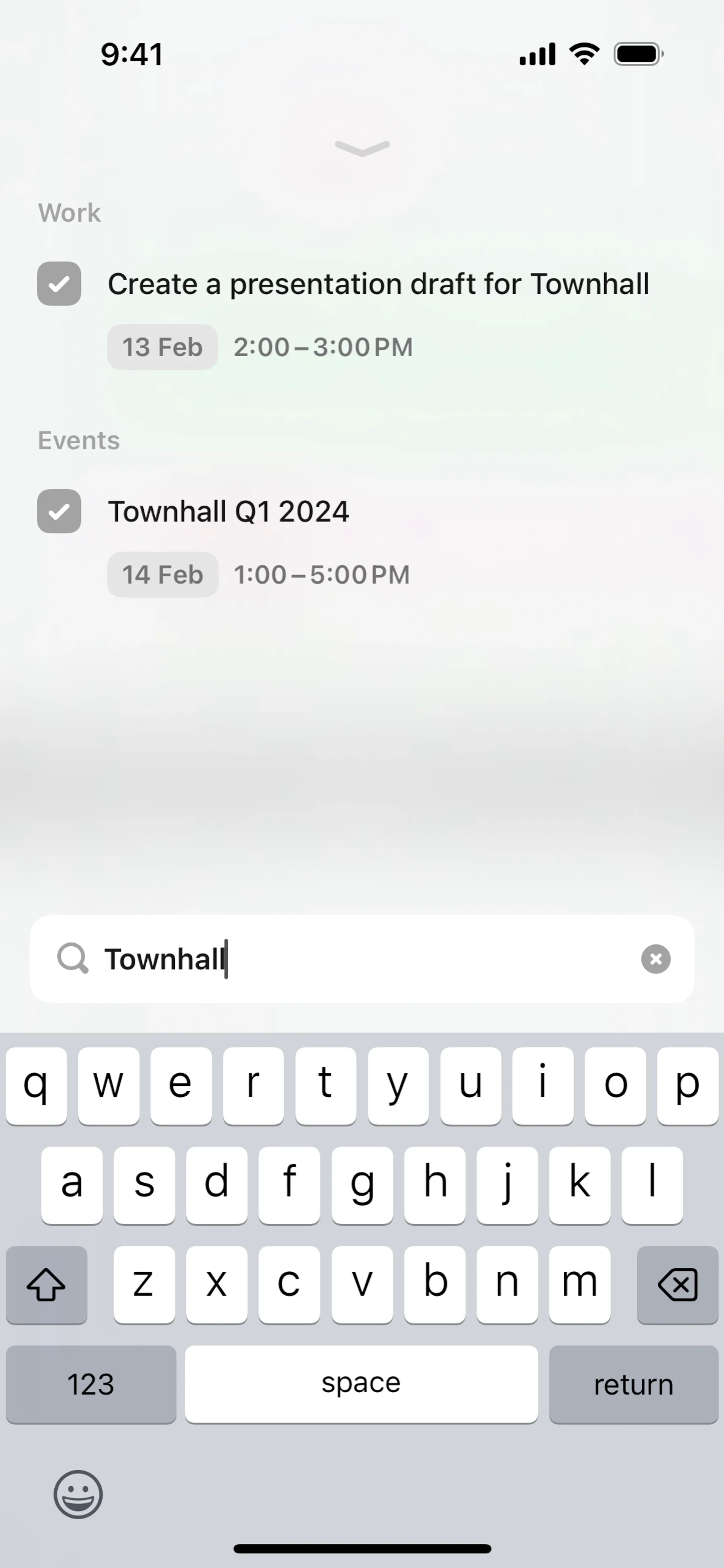Focus the Townhall search field
Screen dimensions: 724x1568
click(365, 959)
